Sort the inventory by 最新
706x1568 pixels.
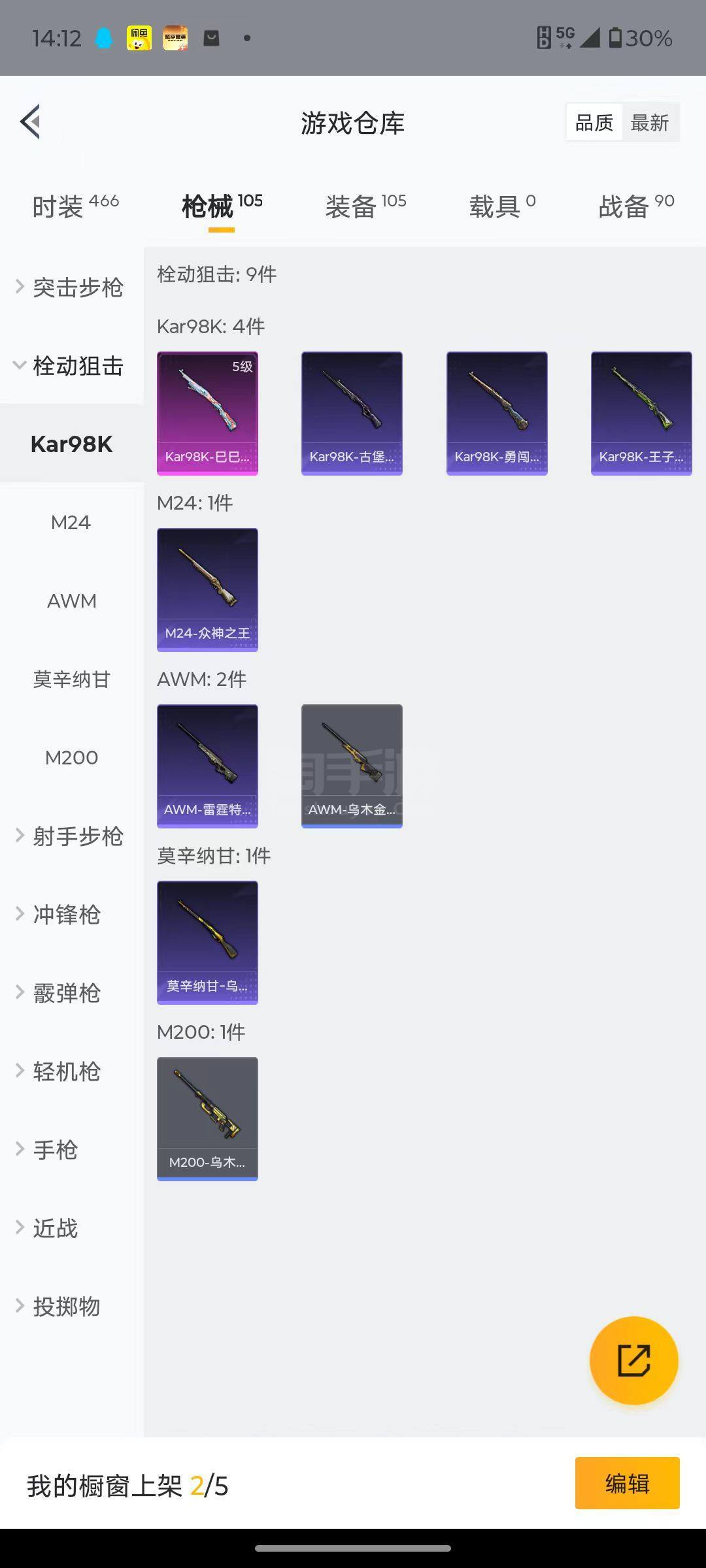pos(649,122)
